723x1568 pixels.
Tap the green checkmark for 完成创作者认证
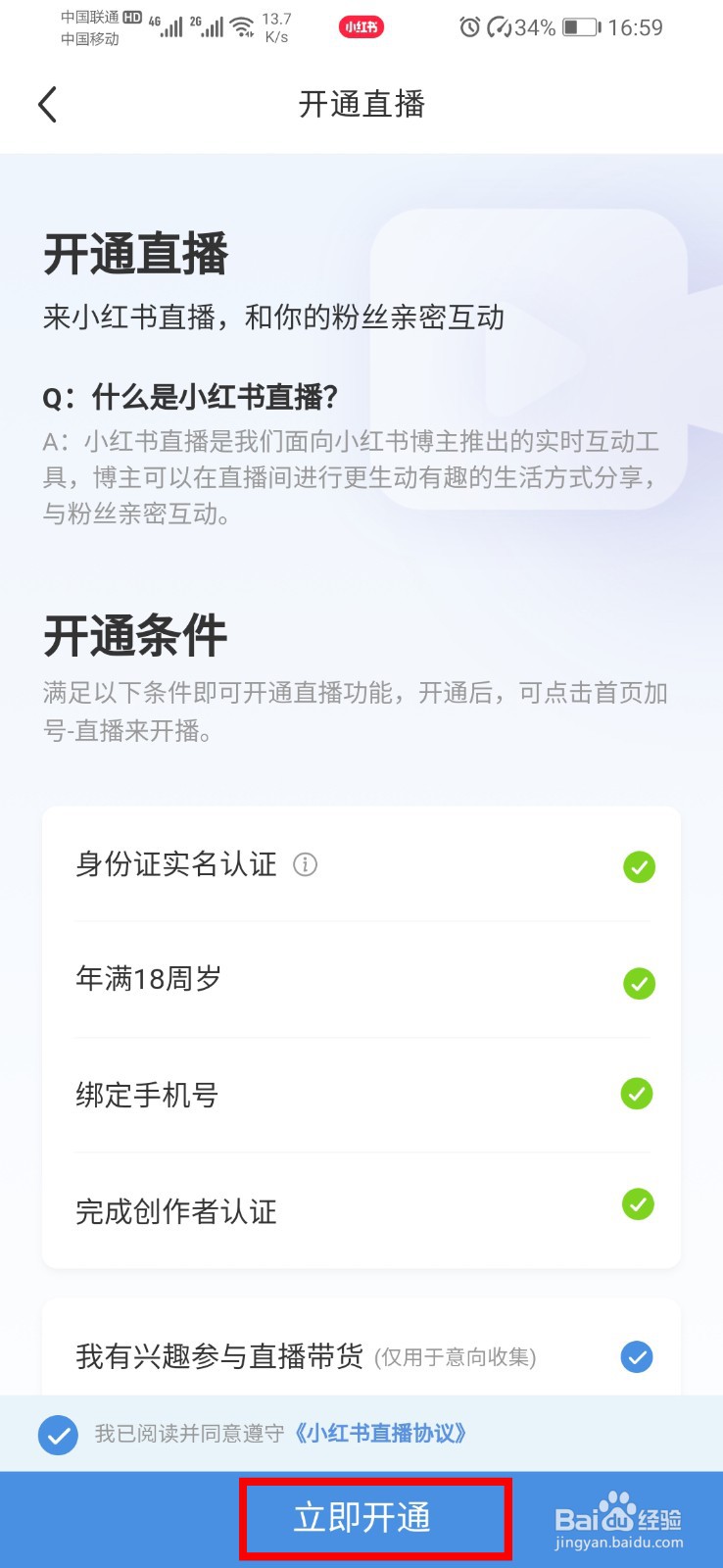click(x=638, y=1204)
